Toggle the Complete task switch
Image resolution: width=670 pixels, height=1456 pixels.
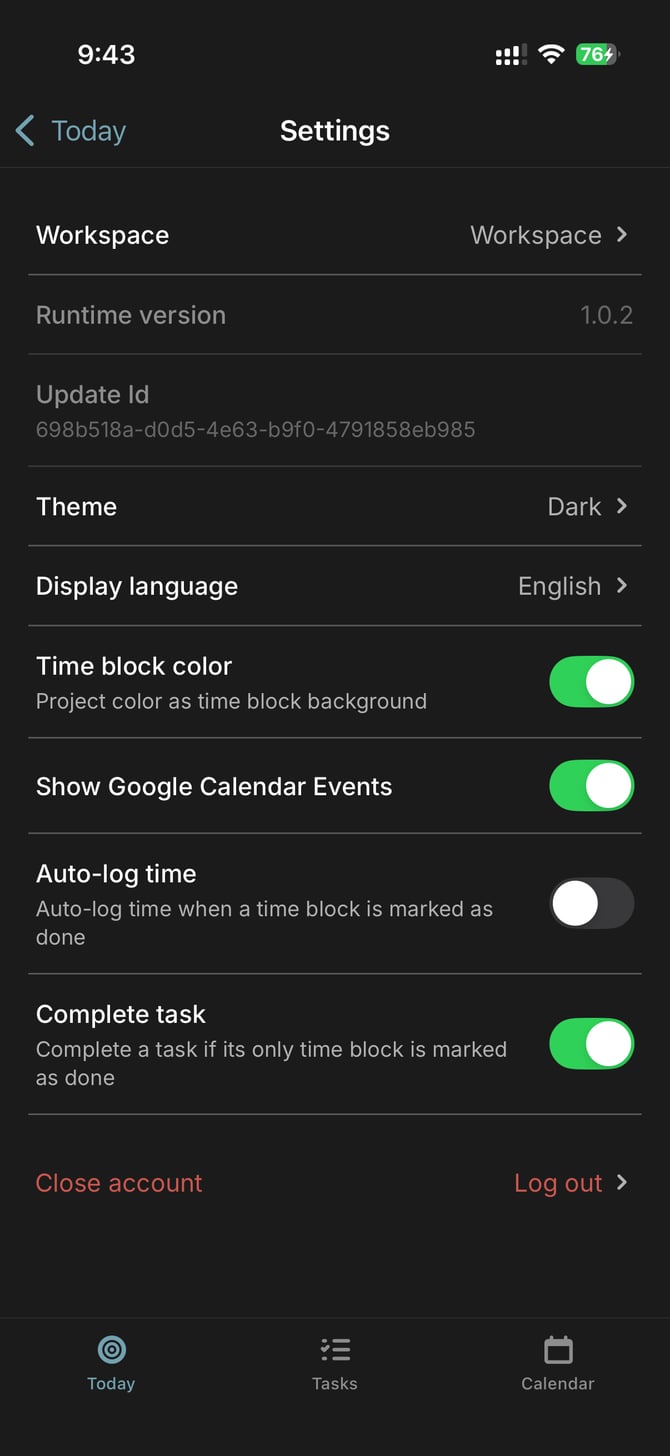click(591, 1044)
